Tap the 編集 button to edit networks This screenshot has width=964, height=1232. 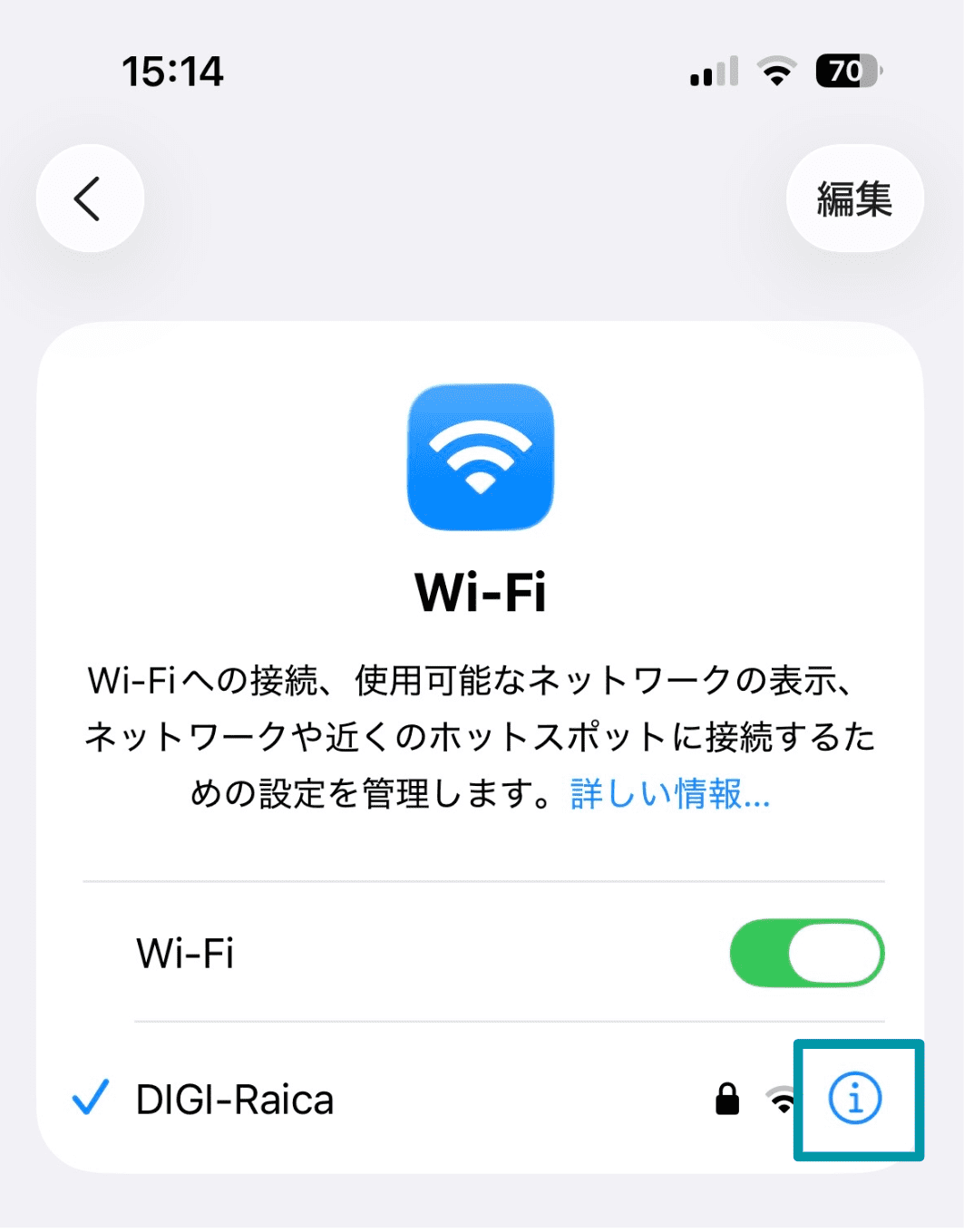[853, 198]
